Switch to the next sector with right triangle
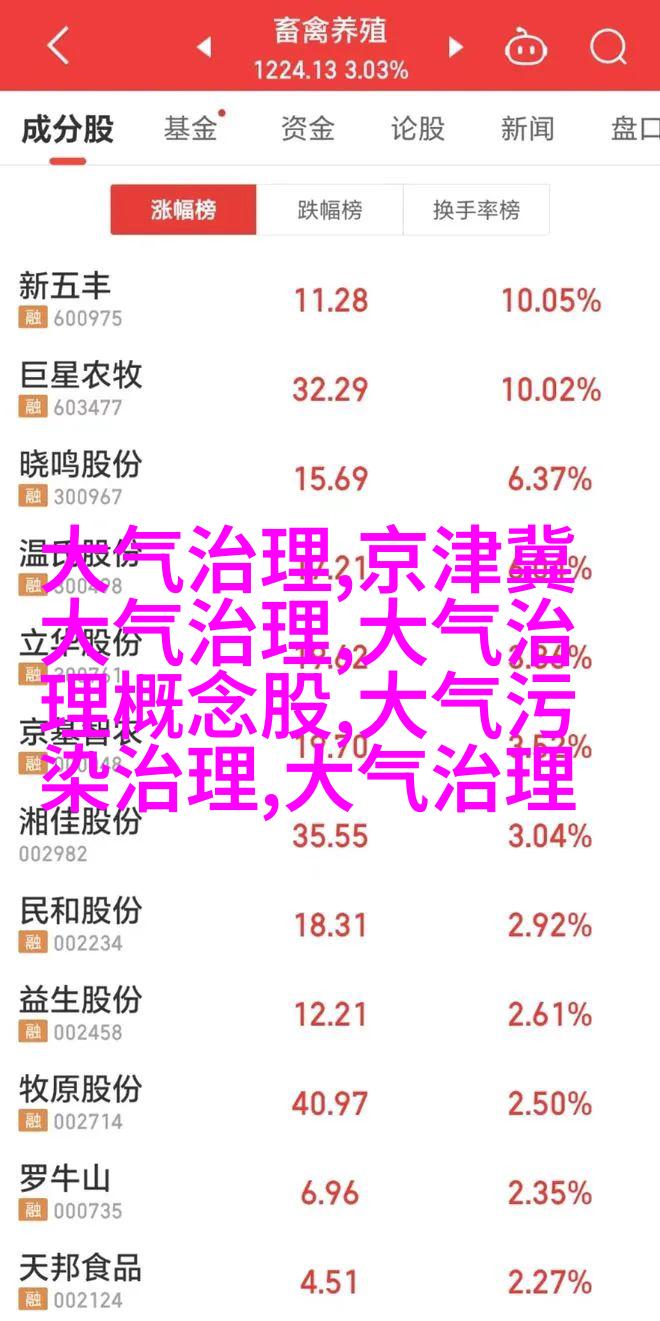This screenshot has height=1321, width=660. click(456, 46)
